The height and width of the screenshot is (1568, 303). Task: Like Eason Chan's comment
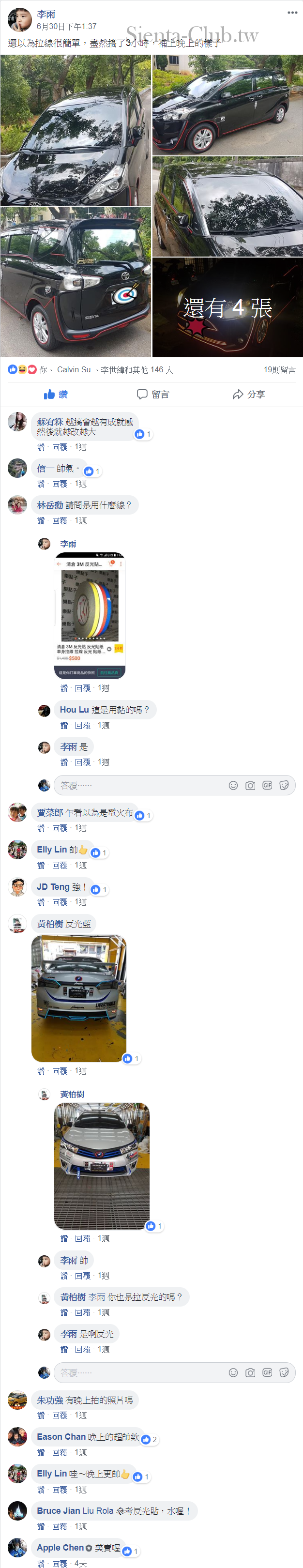[x=41, y=1453]
